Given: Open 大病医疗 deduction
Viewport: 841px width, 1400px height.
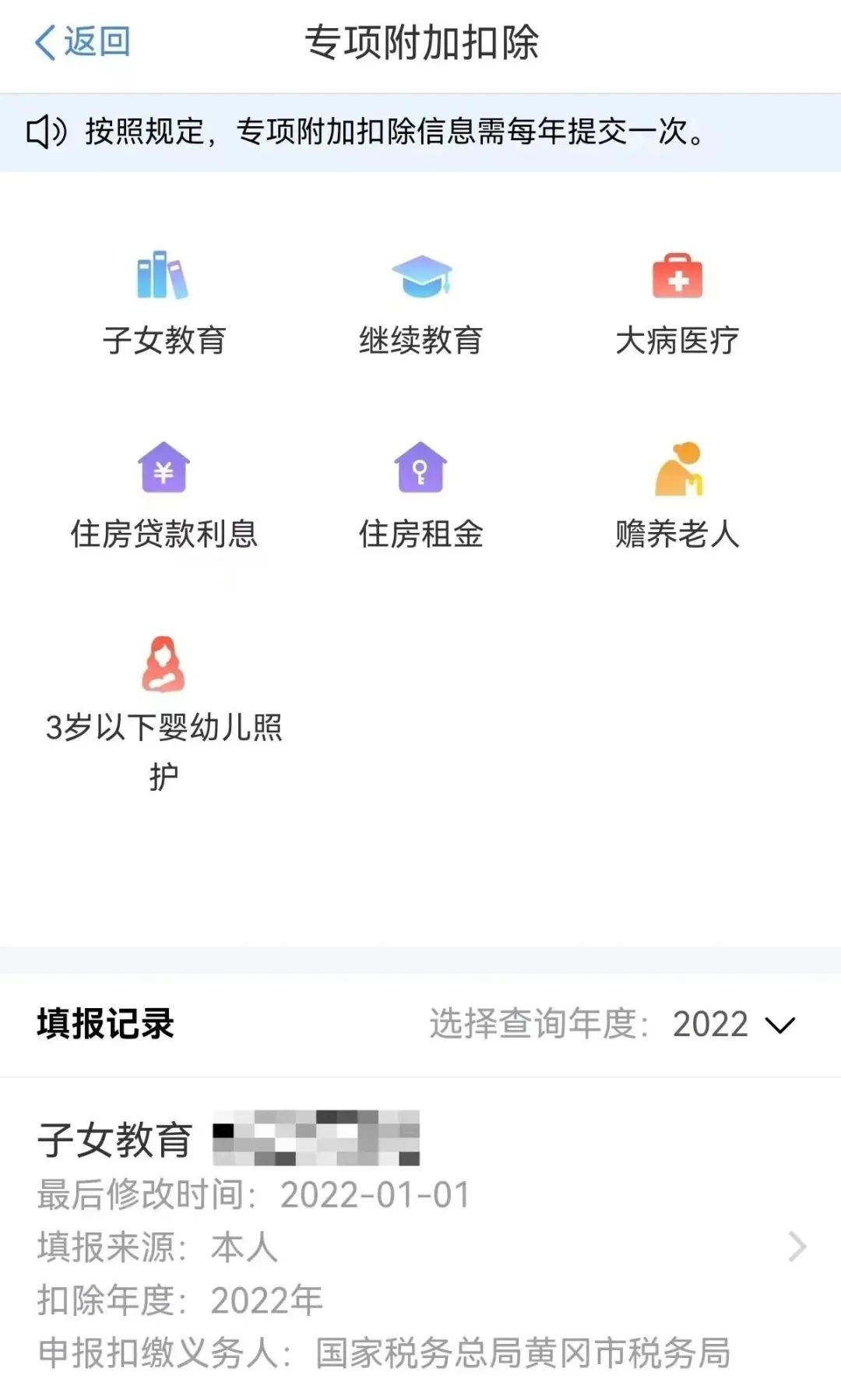Looking at the screenshot, I should pyautogui.click(x=677, y=303).
